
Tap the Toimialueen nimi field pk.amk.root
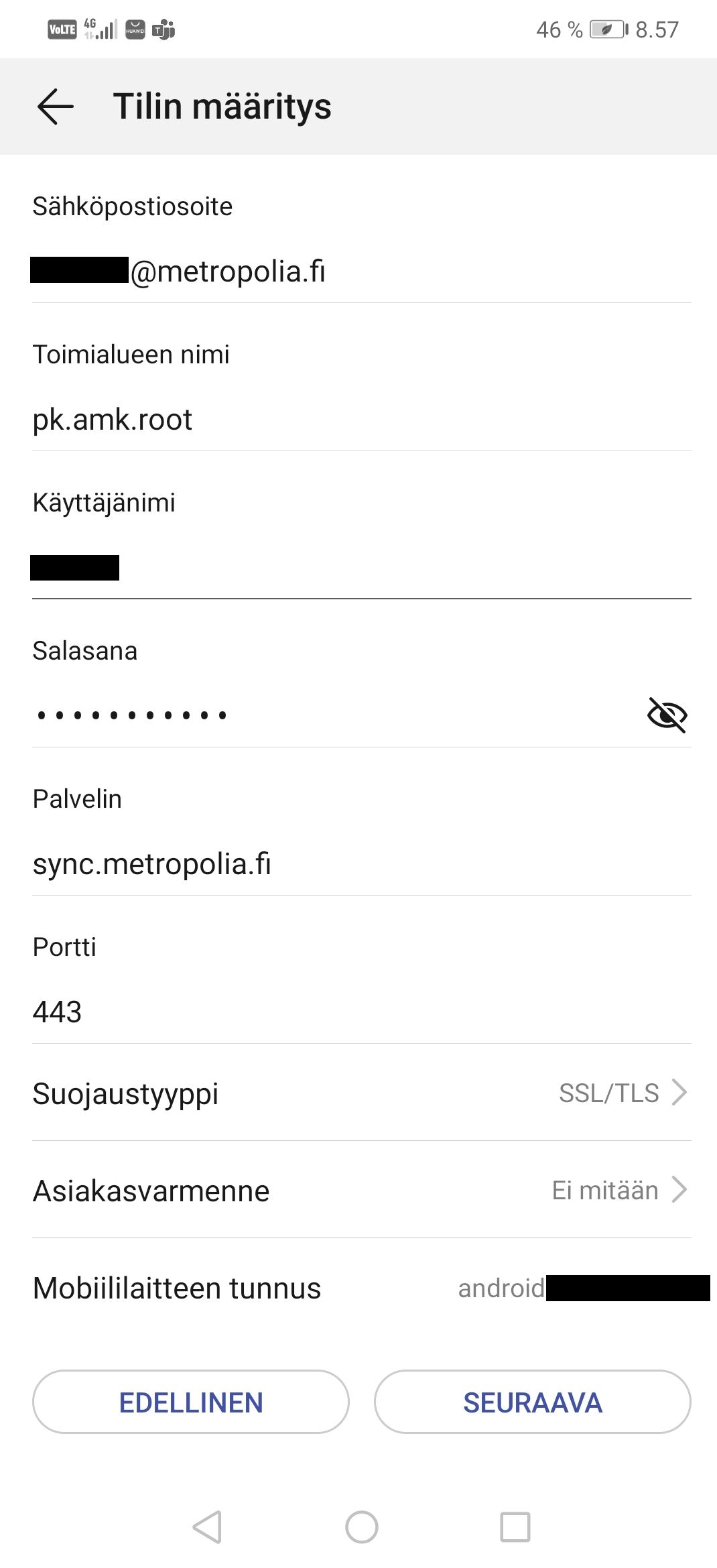coord(361,420)
